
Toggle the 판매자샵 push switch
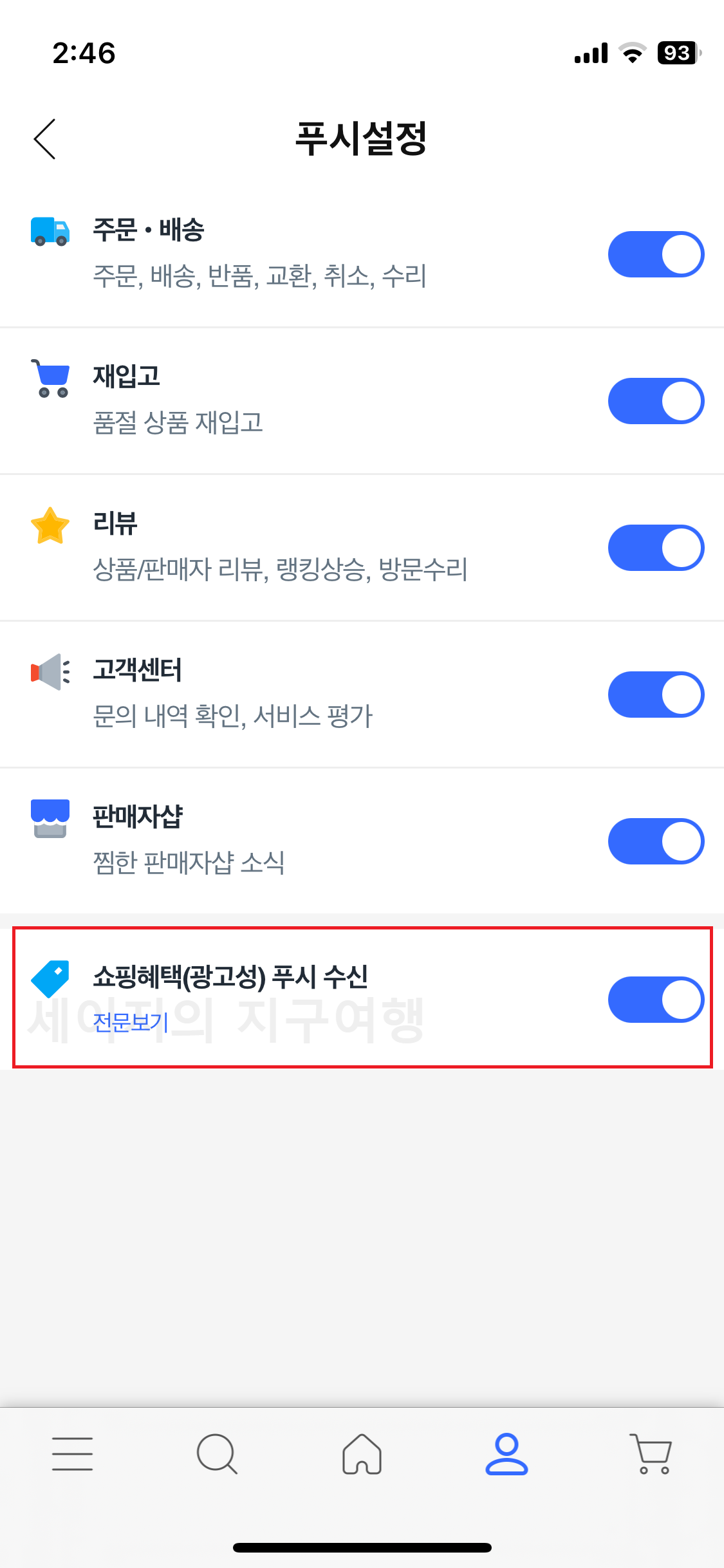(x=656, y=841)
